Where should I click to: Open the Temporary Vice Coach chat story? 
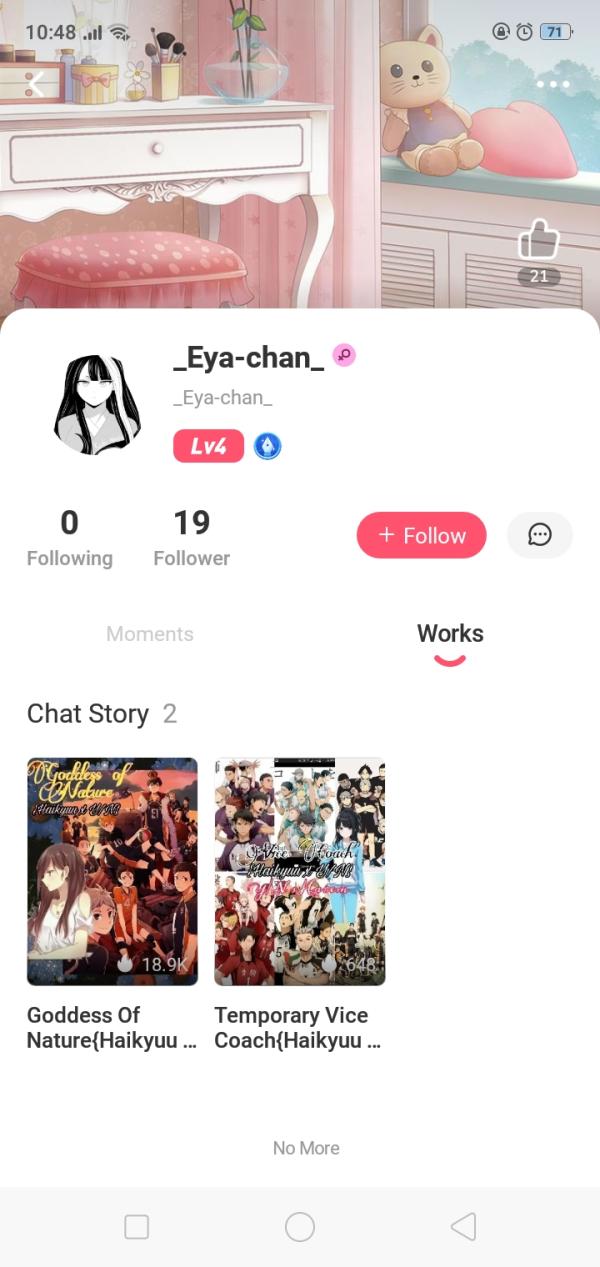[300, 872]
